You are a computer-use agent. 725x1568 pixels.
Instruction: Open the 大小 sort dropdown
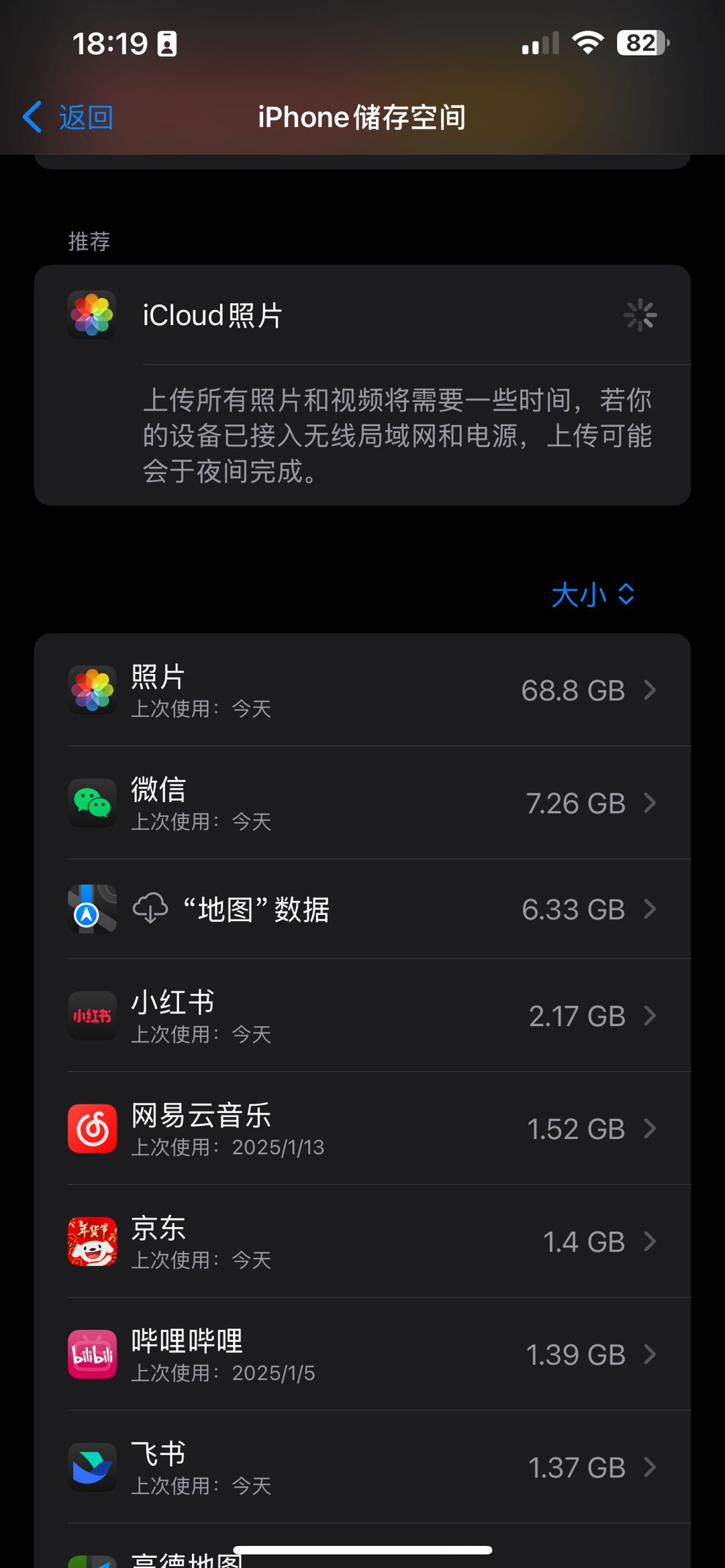coord(592,595)
